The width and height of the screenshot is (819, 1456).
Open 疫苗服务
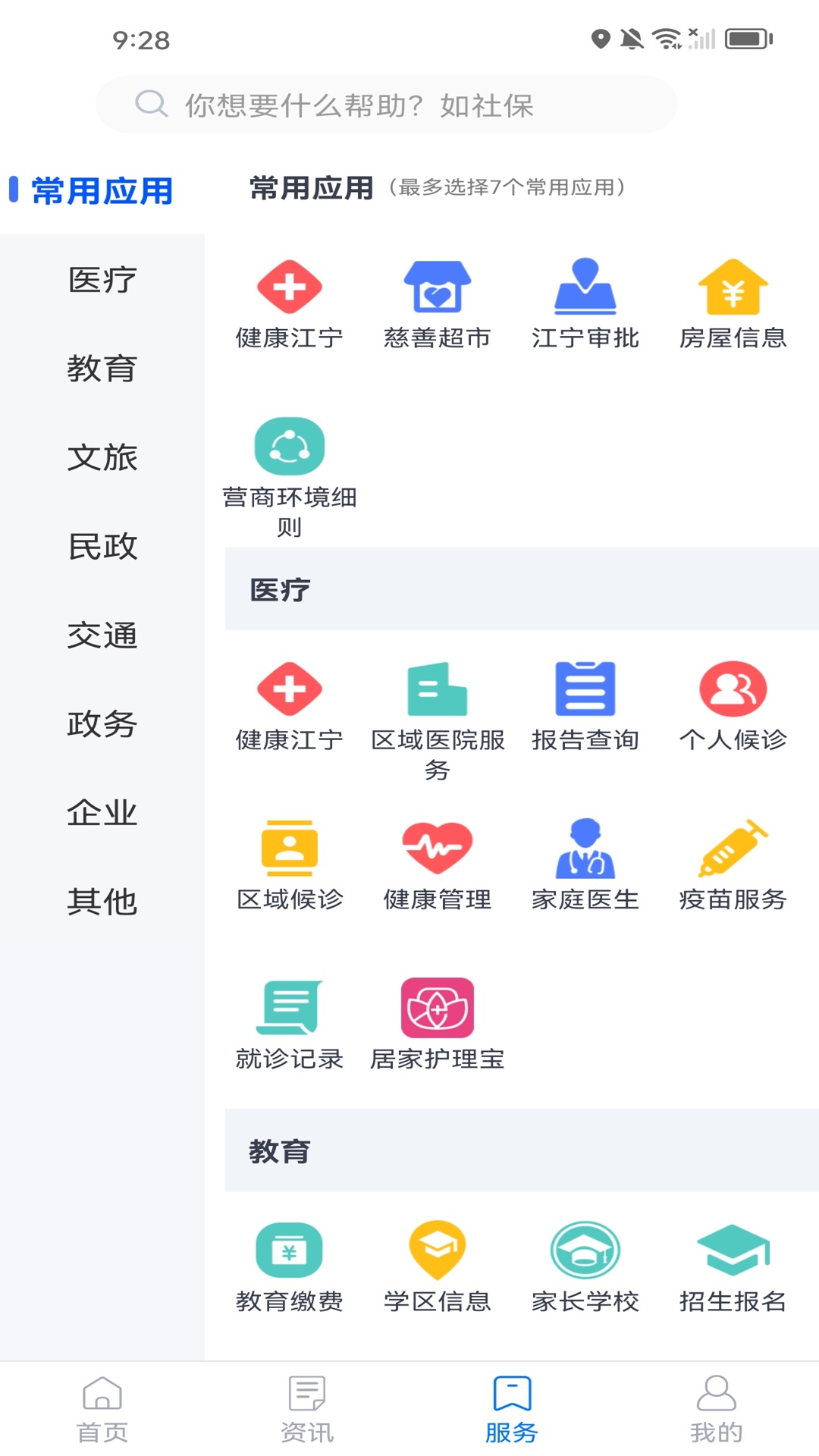point(733,864)
